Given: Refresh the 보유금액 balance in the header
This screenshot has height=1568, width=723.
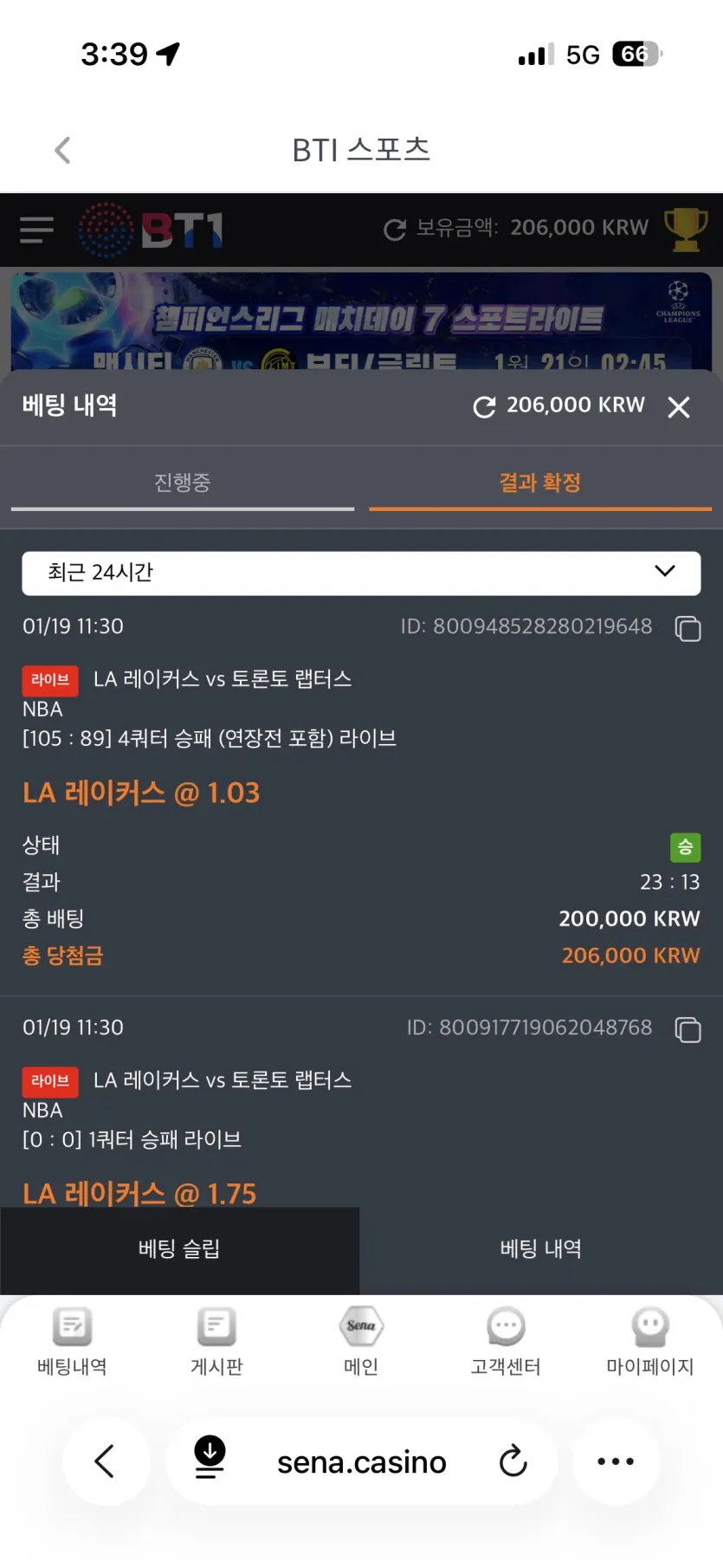Looking at the screenshot, I should click(395, 229).
